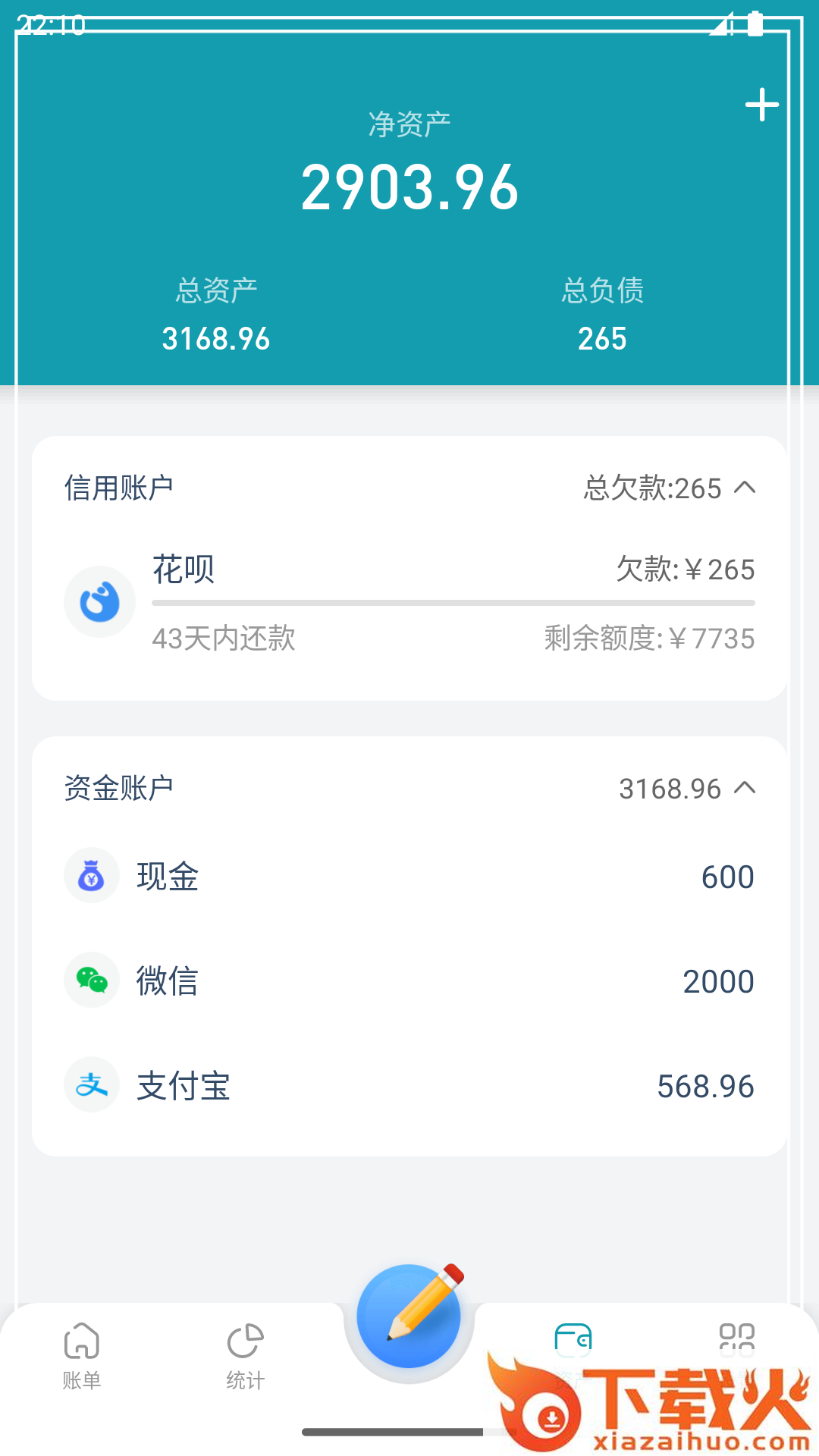
Task: Tap the plus icon to add an account
Action: tap(761, 106)
